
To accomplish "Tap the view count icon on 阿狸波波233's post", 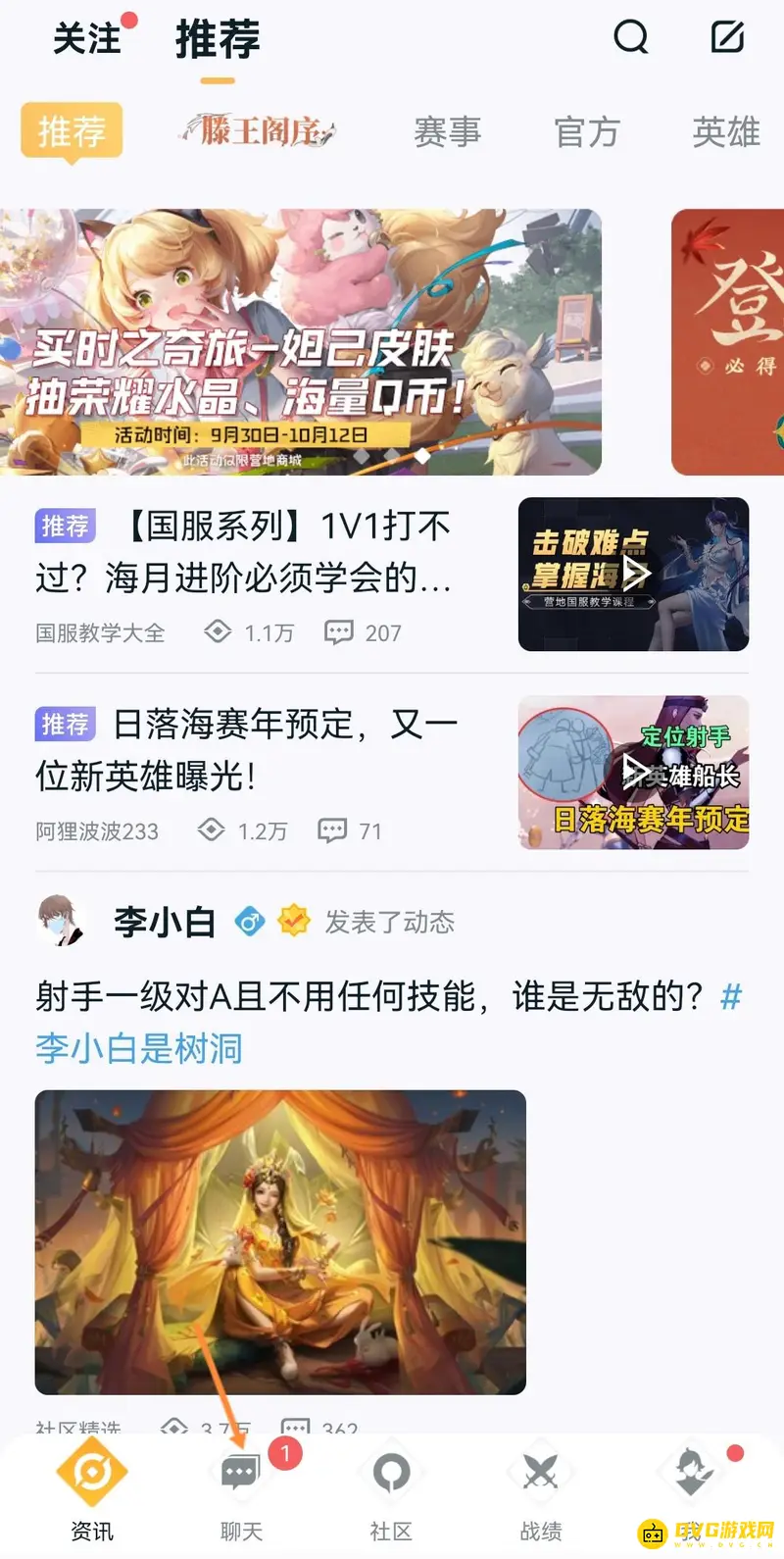I will [210, 830].
